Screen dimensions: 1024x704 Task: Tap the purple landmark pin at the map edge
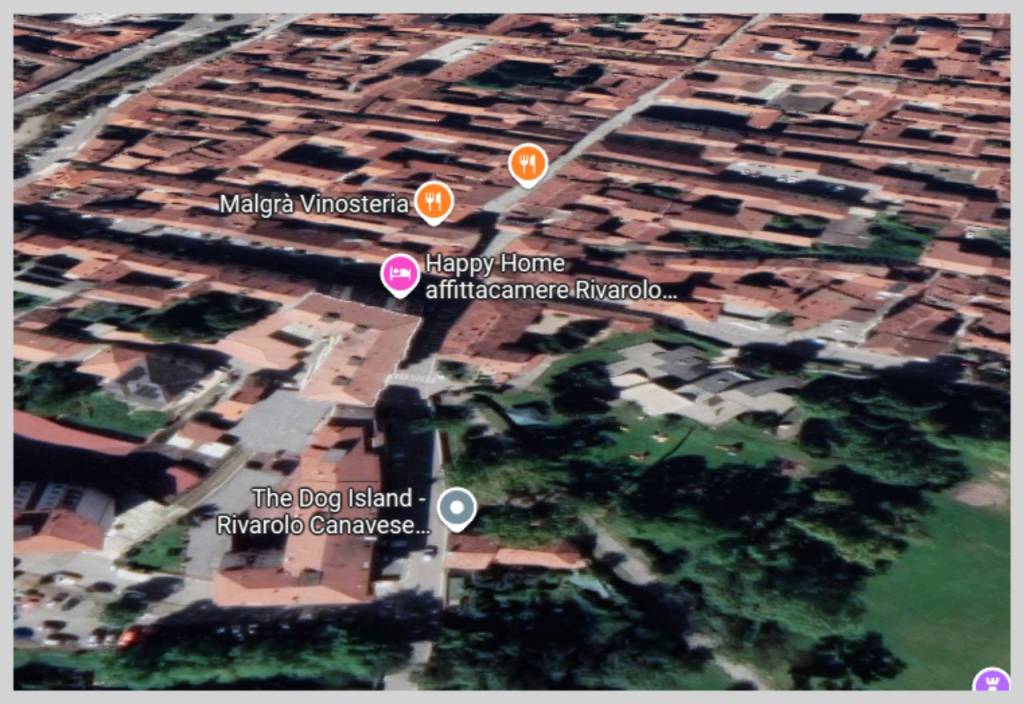pos(992,683)
